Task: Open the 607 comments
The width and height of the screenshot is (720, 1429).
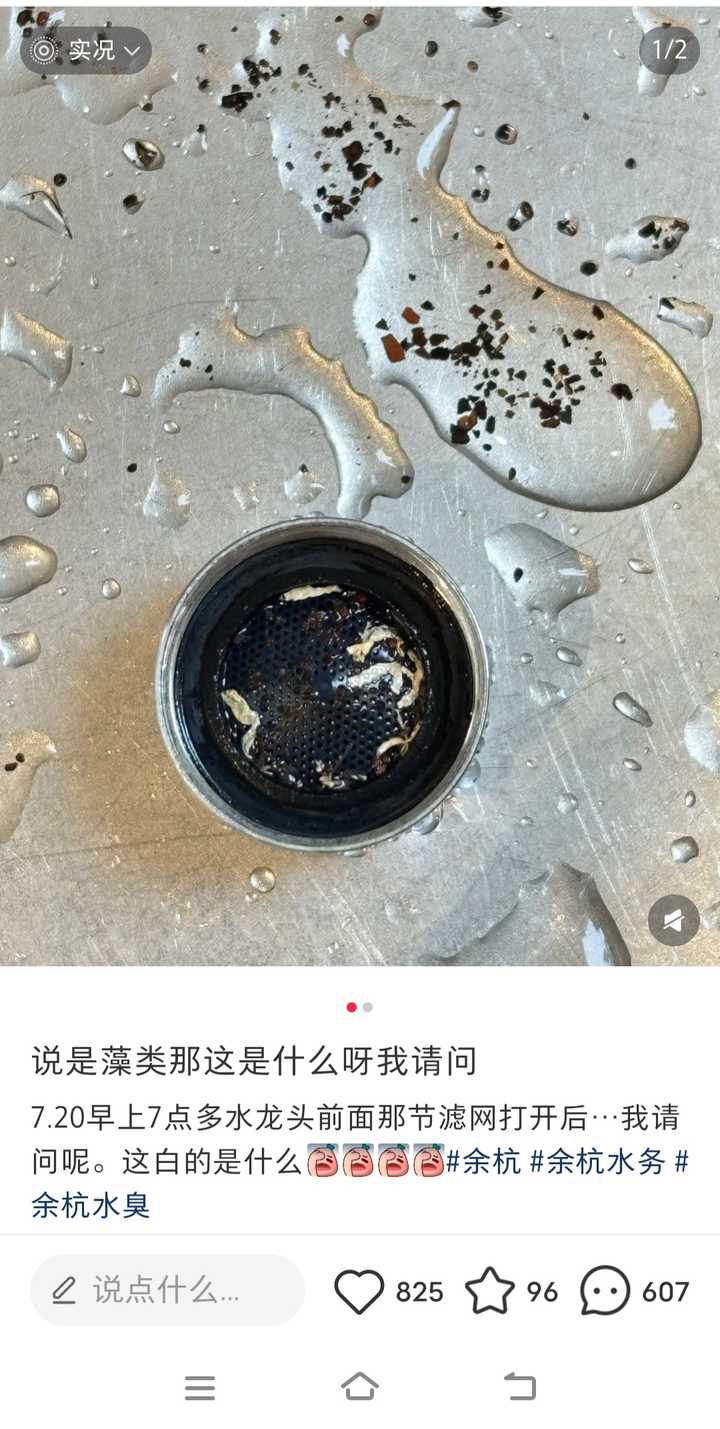Action: (606, 1291)
